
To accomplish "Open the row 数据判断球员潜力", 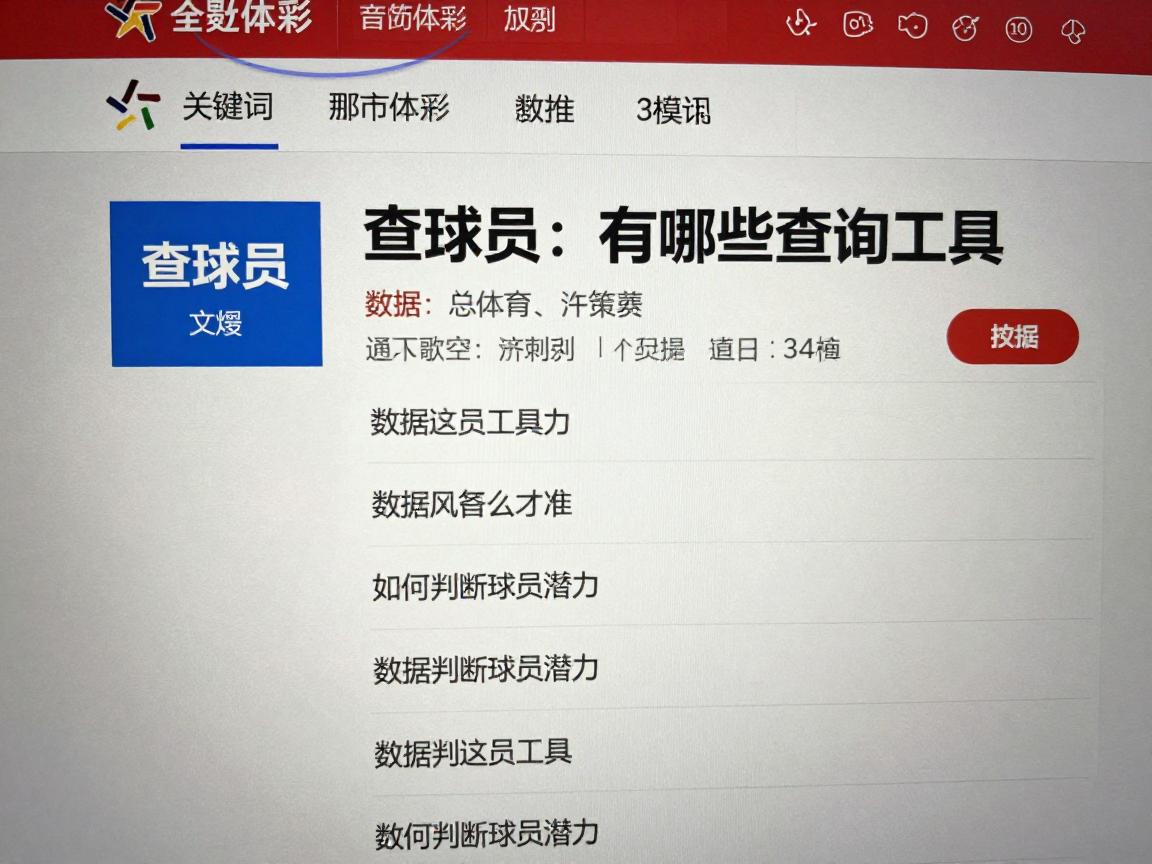I will 486,669.
